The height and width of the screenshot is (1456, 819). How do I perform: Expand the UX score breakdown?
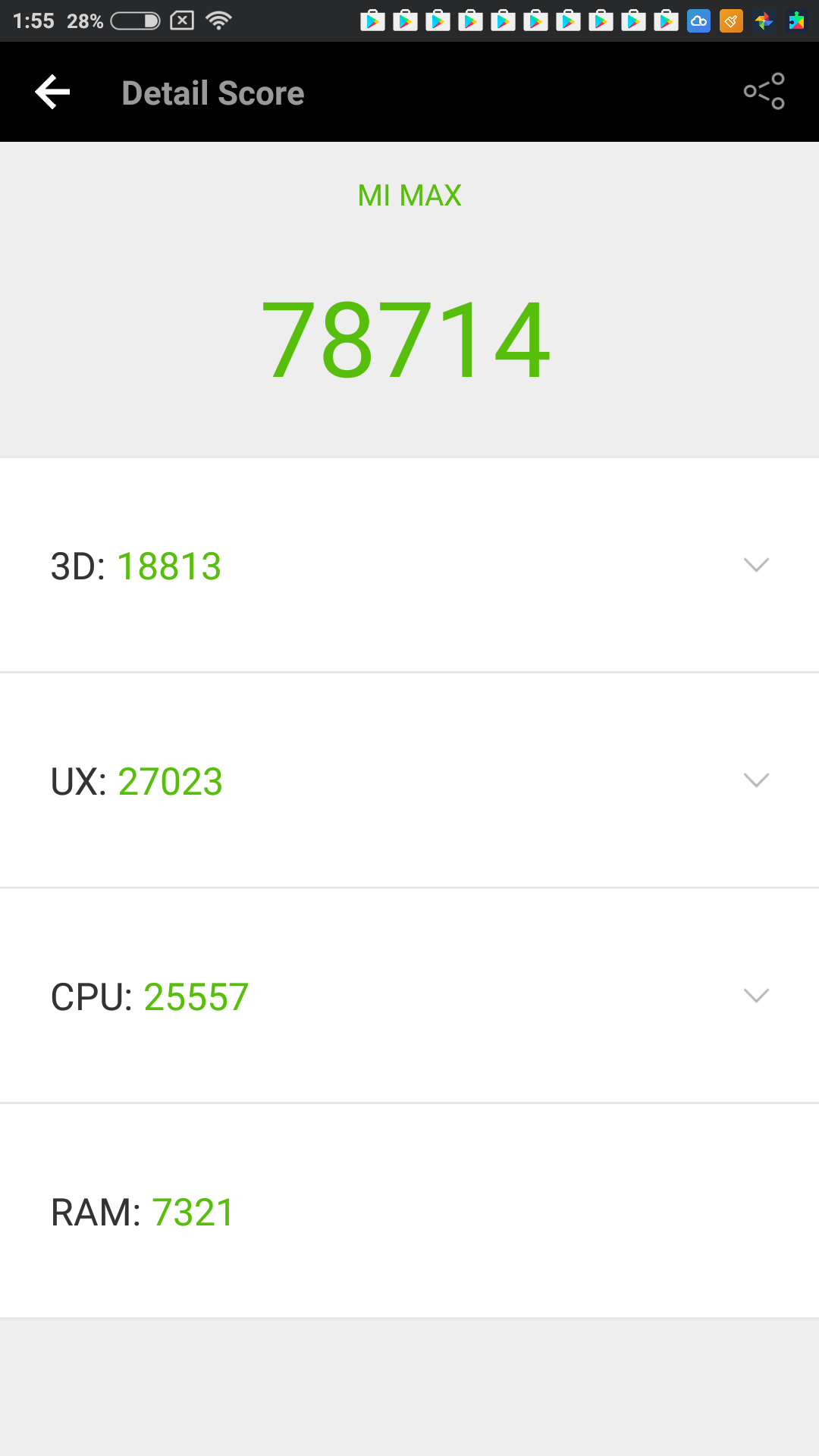pos(756,780)
